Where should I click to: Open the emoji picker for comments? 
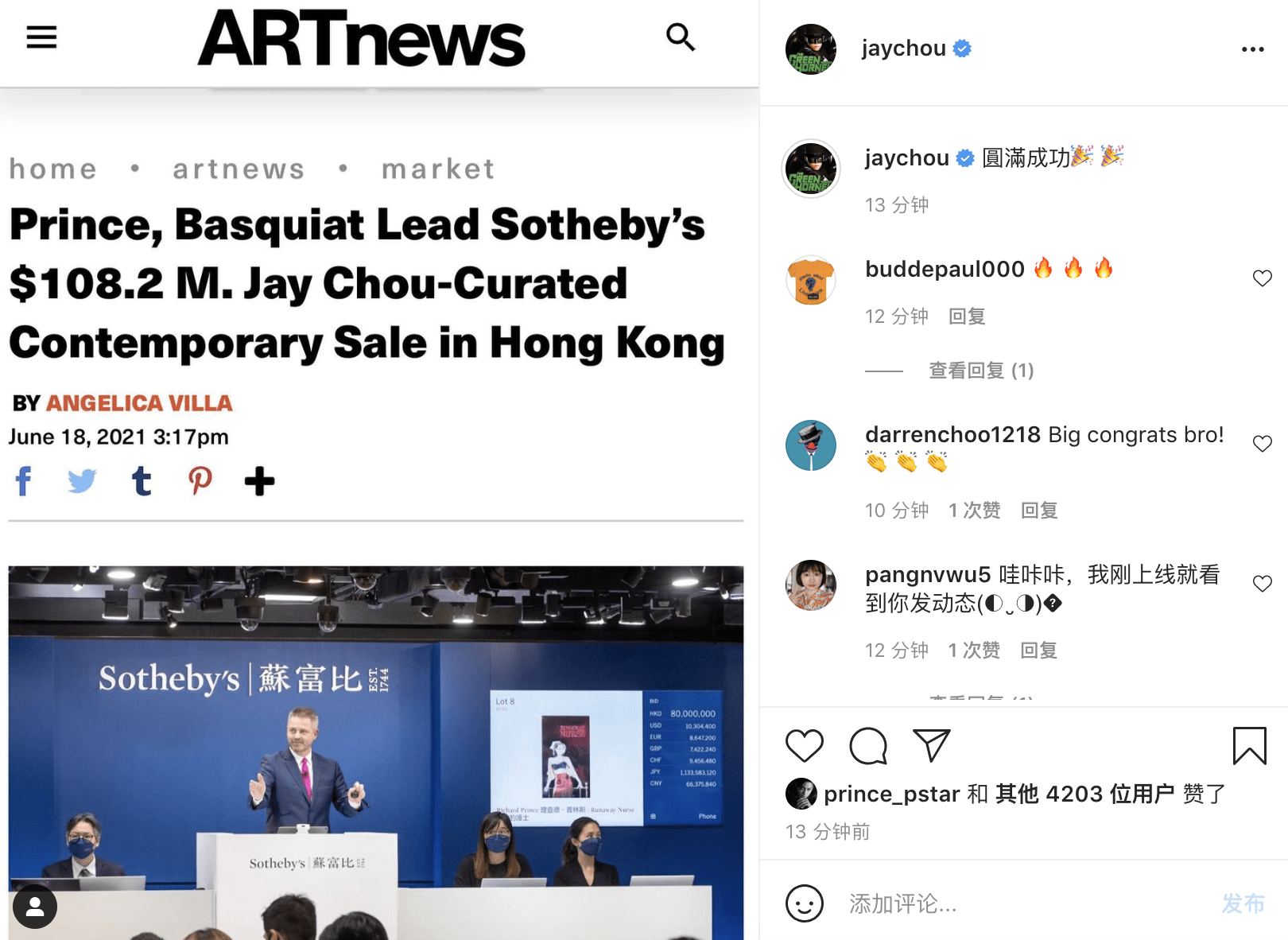[x=804, y=903]
